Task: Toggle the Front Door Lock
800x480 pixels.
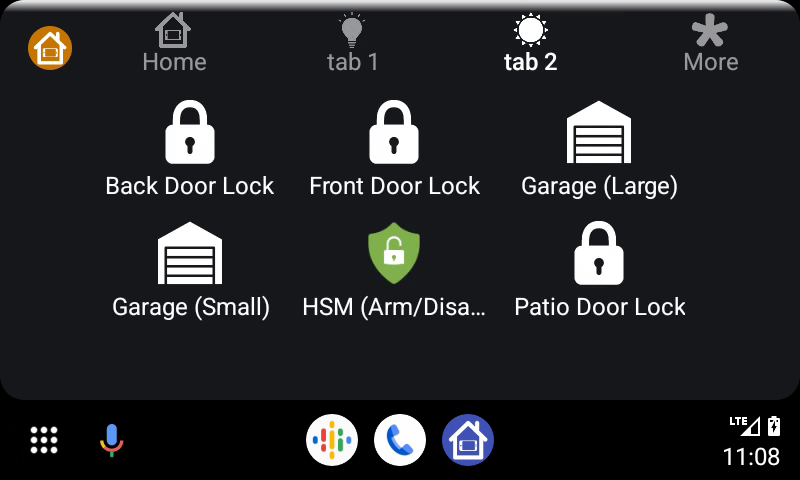Action: [394, 150]
